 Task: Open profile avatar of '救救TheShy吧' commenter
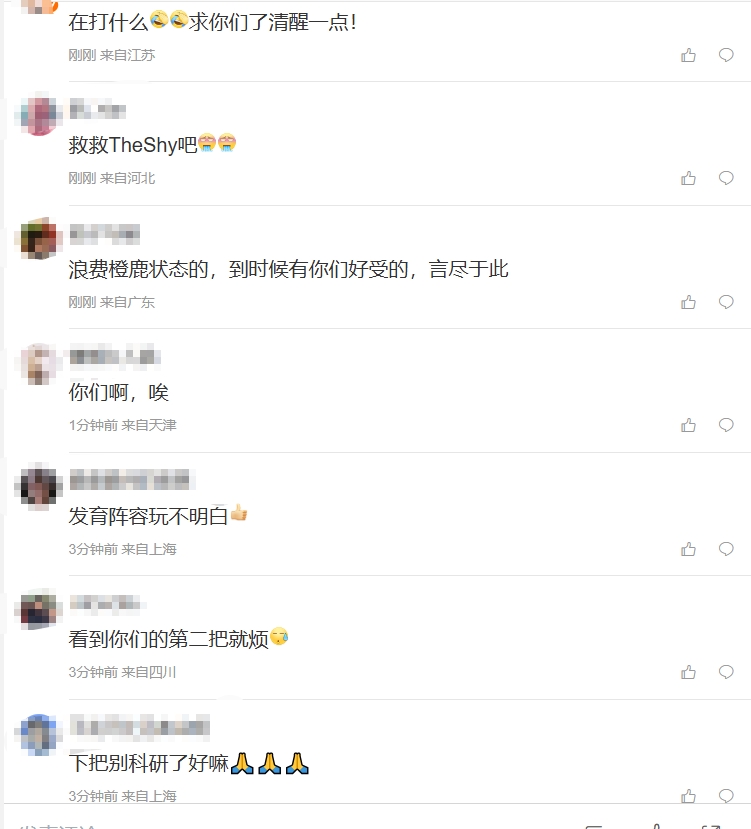coord(39,116)
